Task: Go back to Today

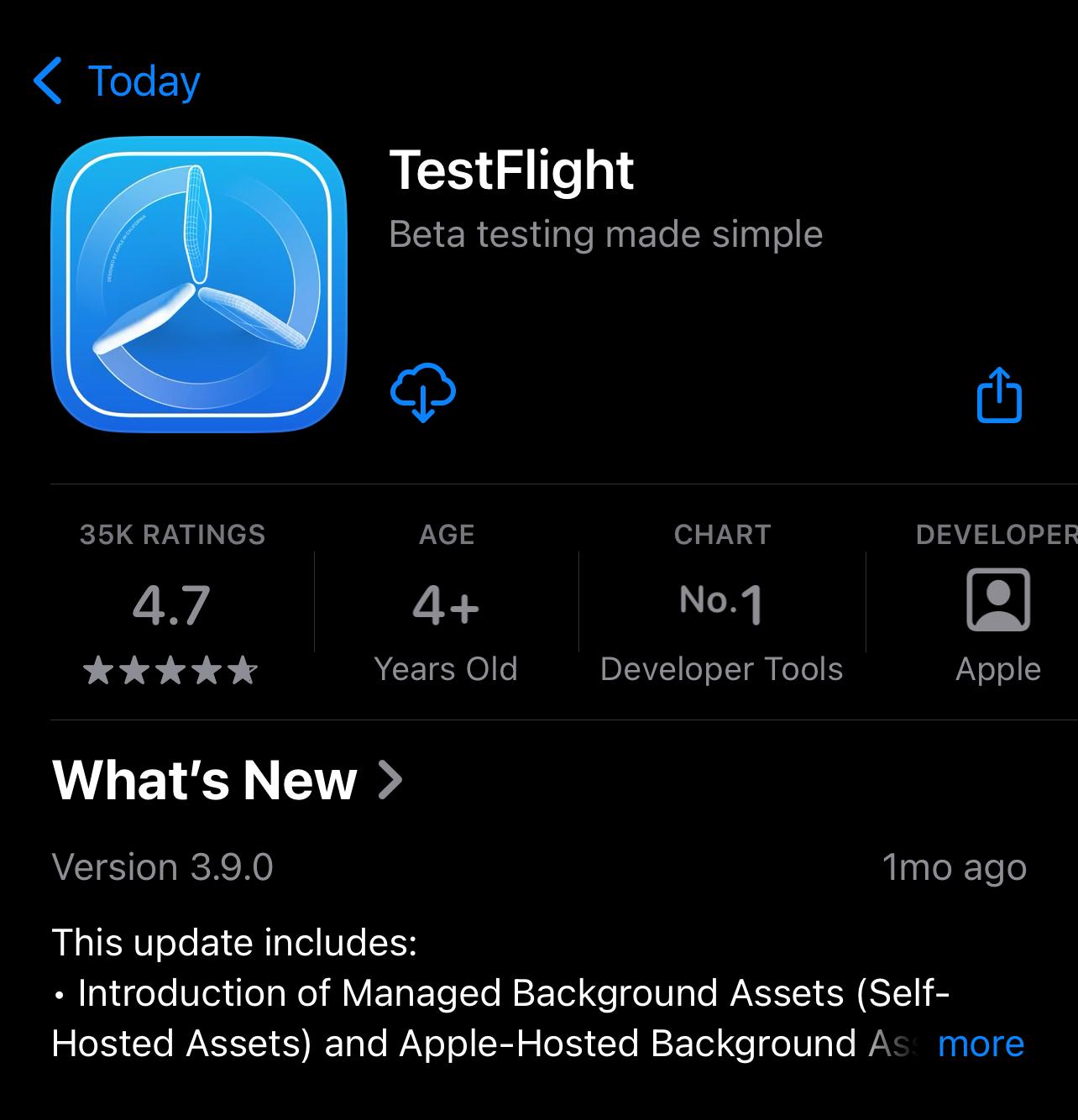Action: pos(117,81)
